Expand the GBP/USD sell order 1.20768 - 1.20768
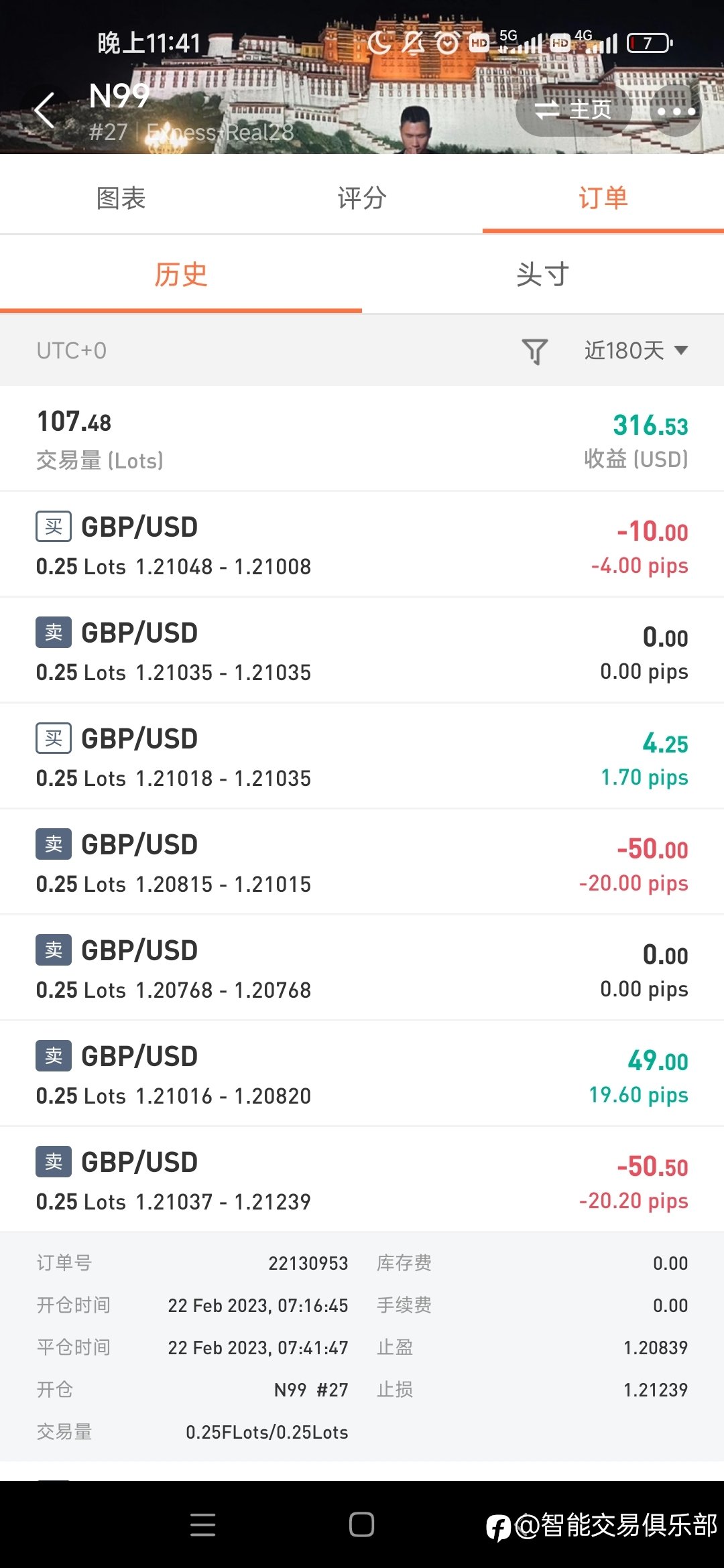 [x=362, y=968]
